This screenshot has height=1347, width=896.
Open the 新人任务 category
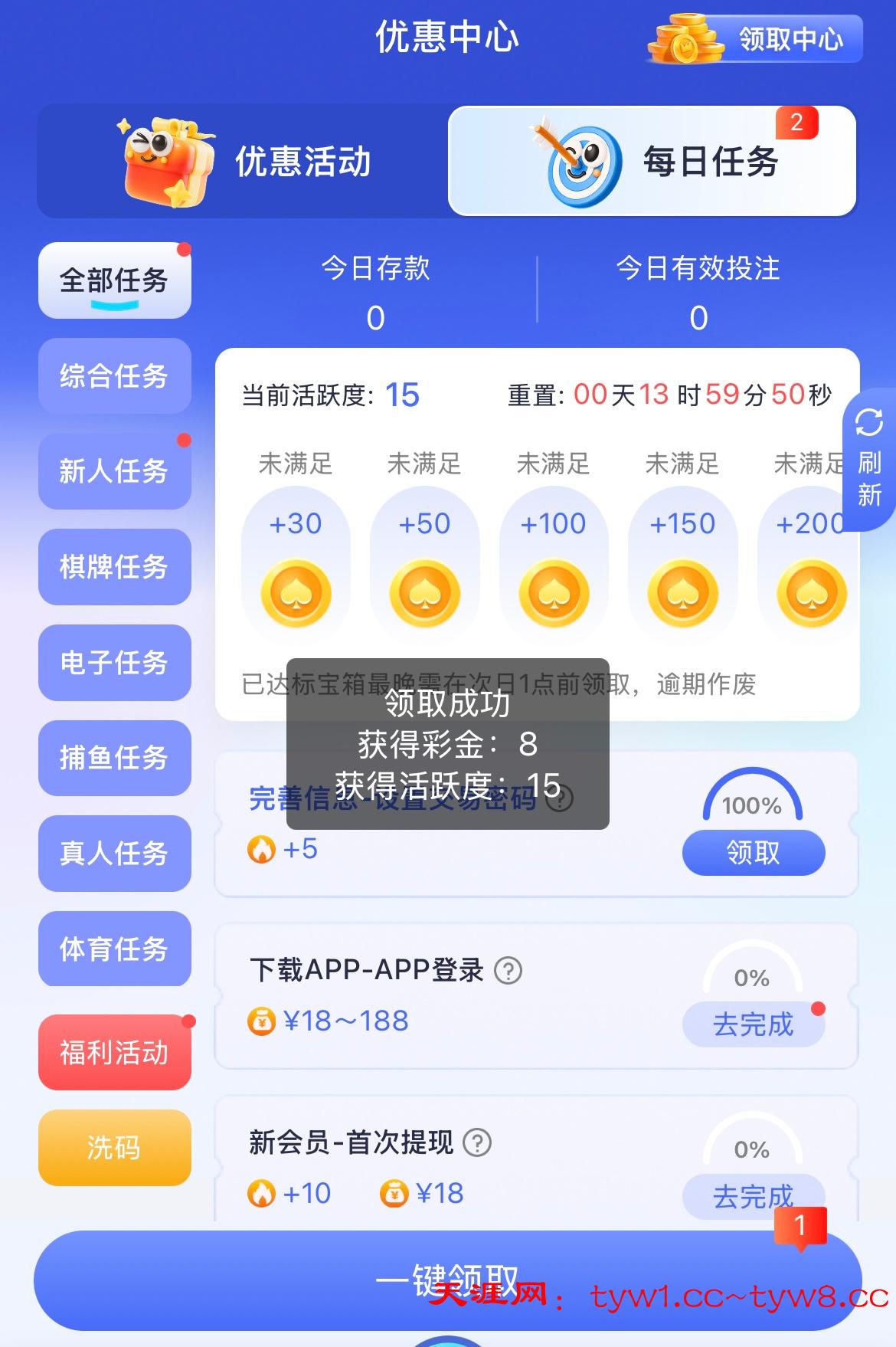click(114, 471)
